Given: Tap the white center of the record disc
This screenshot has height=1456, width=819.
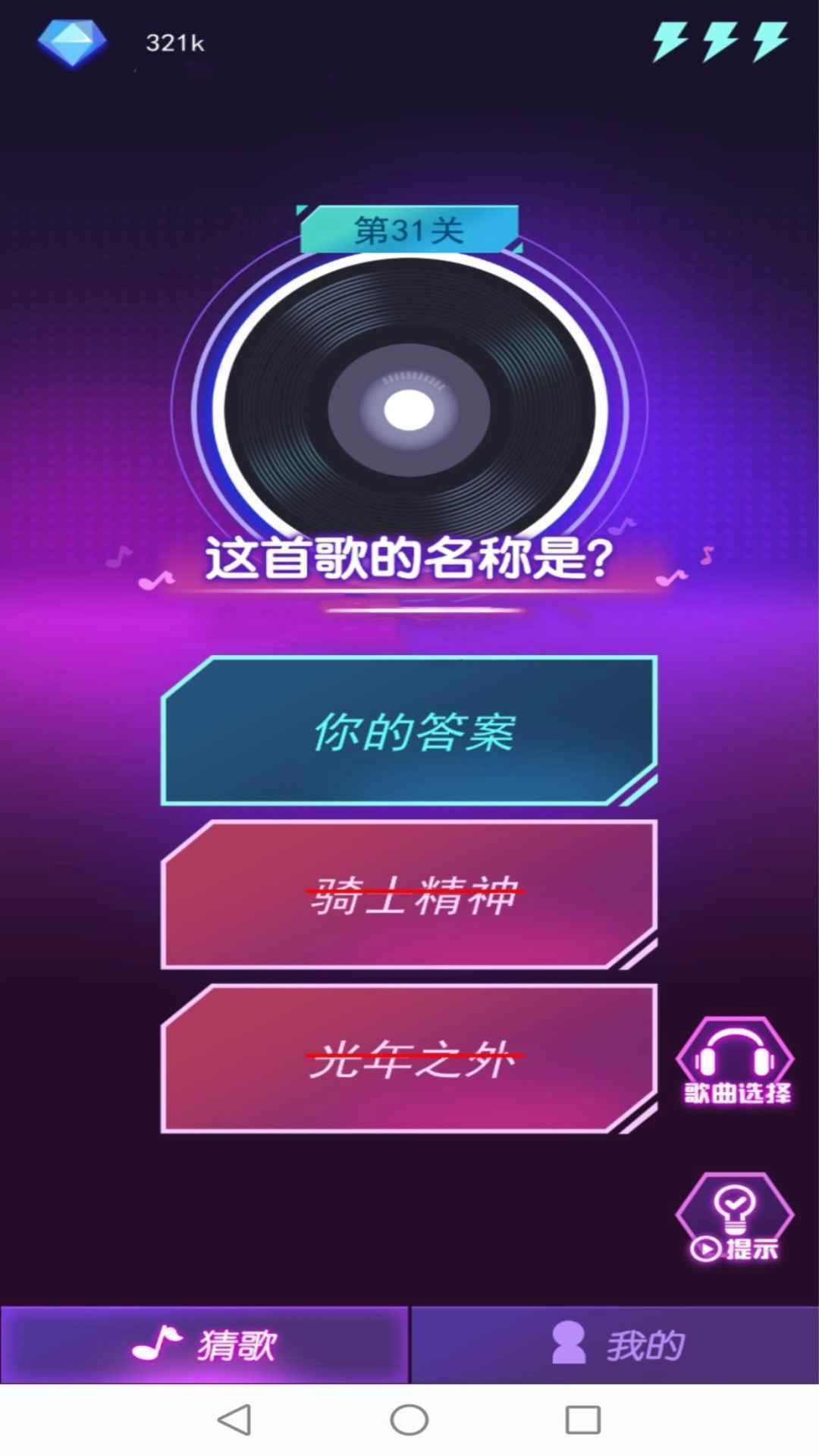Looking at the screenshot, I should (409, 409).
